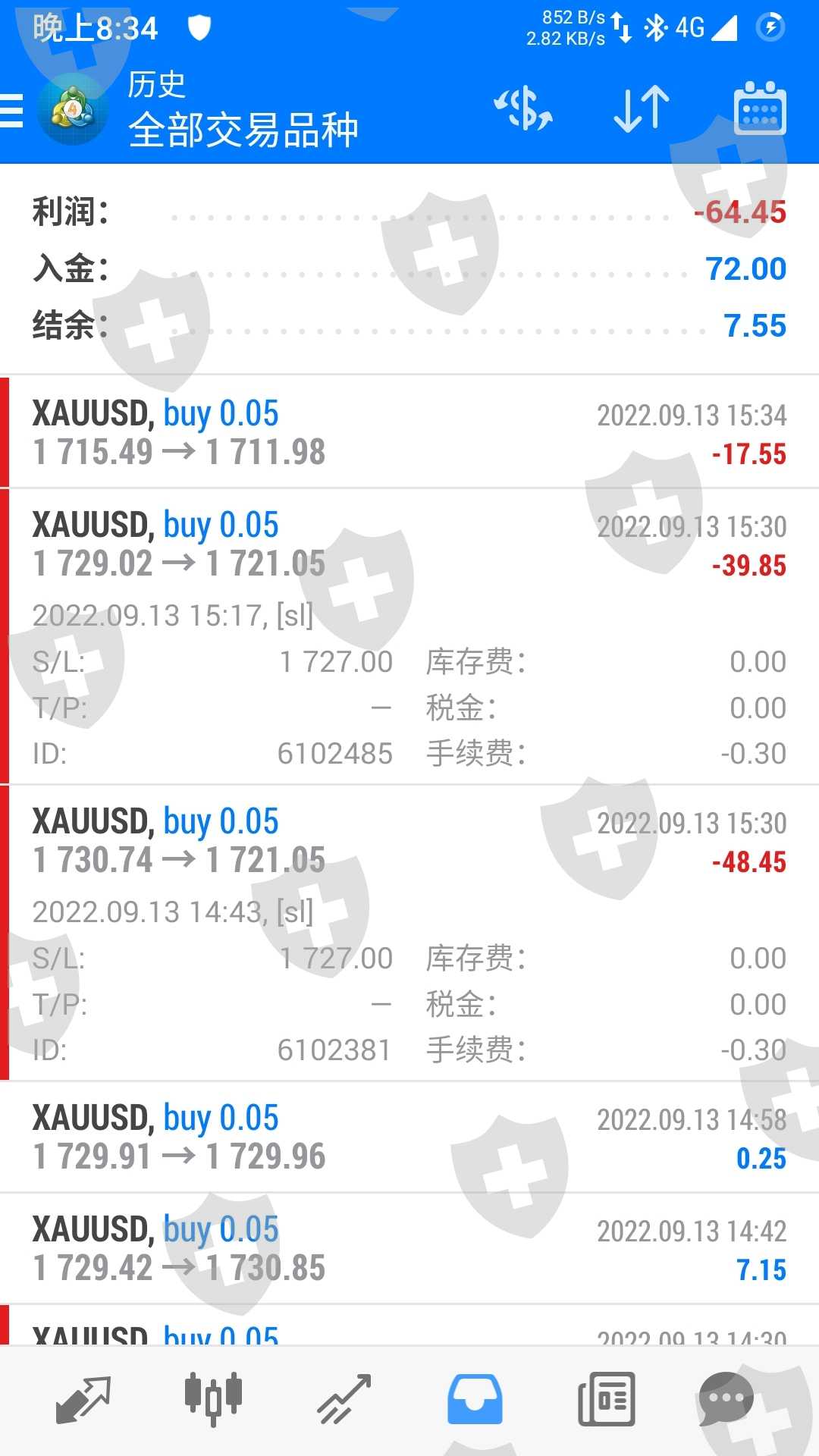
Task: Switch to the trade tab
Action: [344, 1398]
